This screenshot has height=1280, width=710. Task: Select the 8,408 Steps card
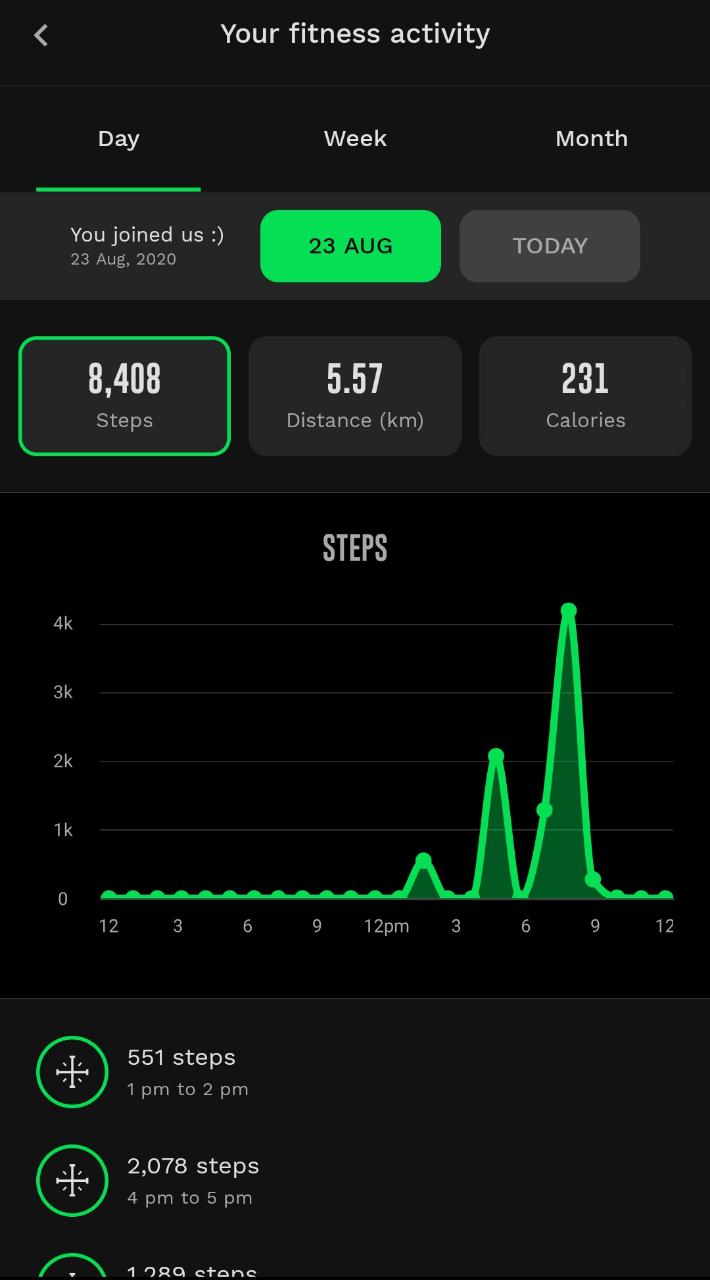click(125, 396)
